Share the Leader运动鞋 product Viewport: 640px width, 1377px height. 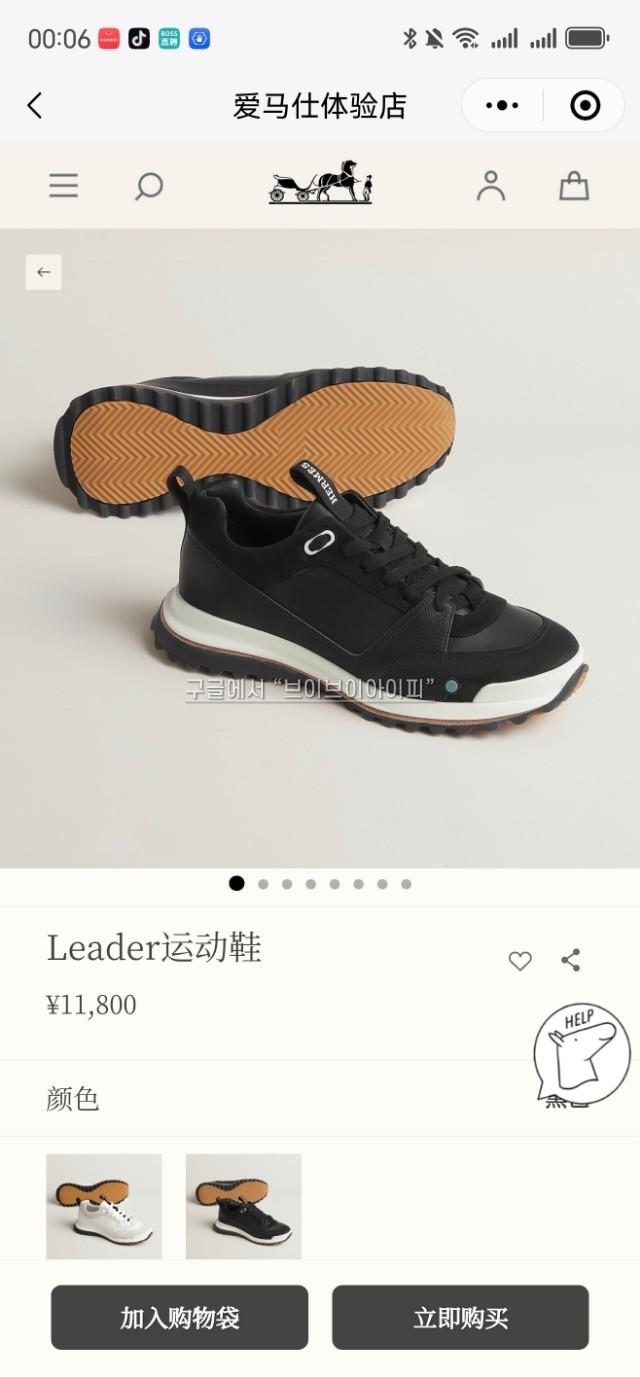pyautogui.click(x=571, y=960)
